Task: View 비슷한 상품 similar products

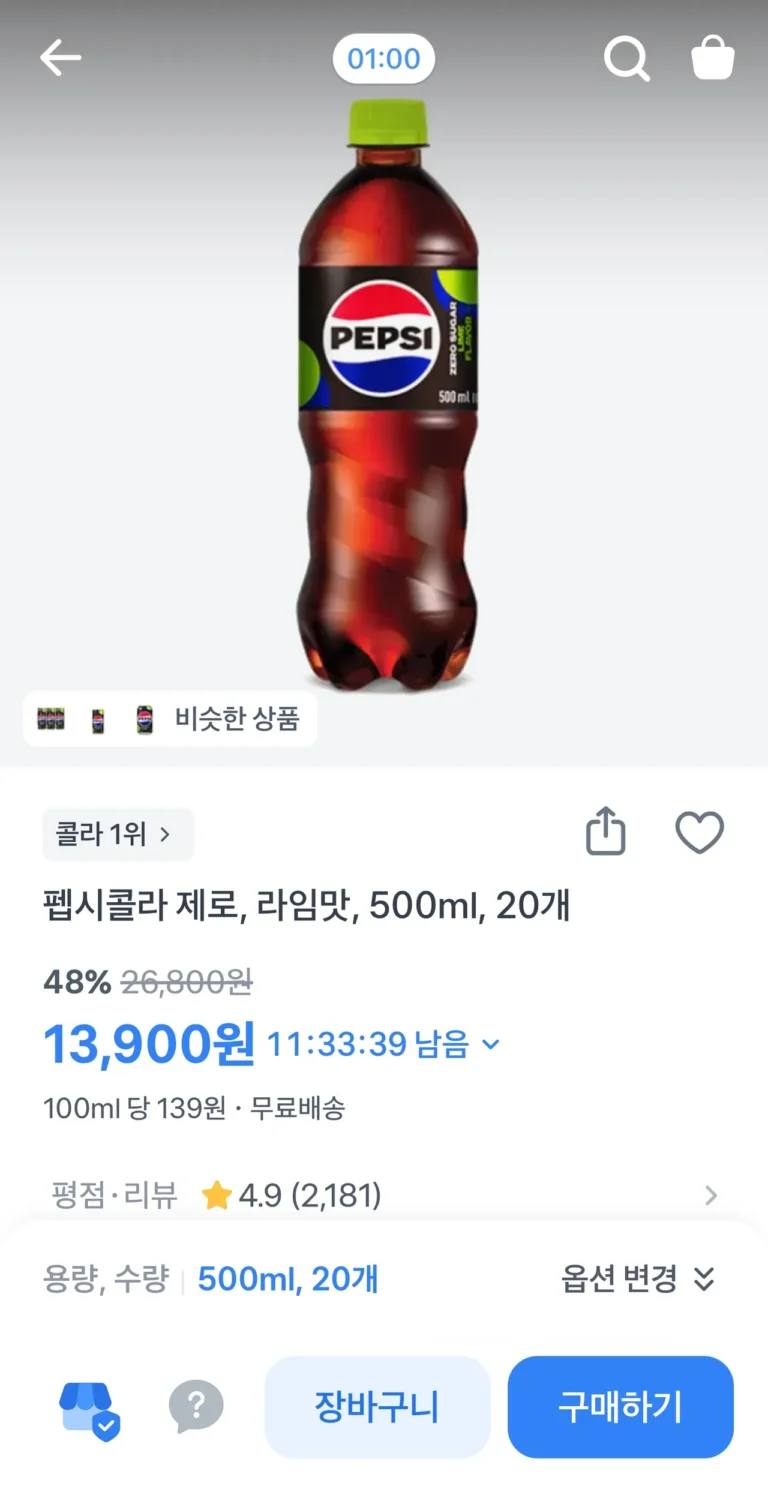Action: pos(170,719)
